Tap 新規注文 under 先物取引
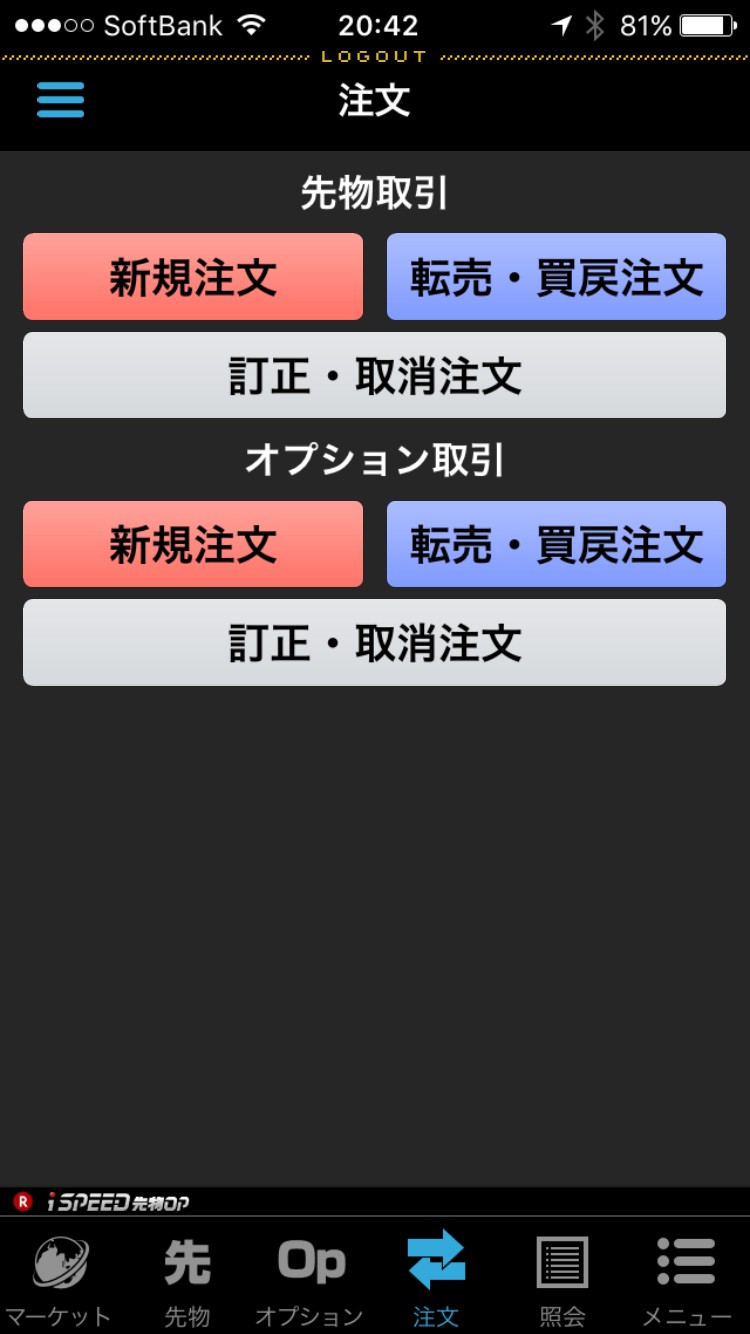 pyautogui.click(x=193, y=277)
